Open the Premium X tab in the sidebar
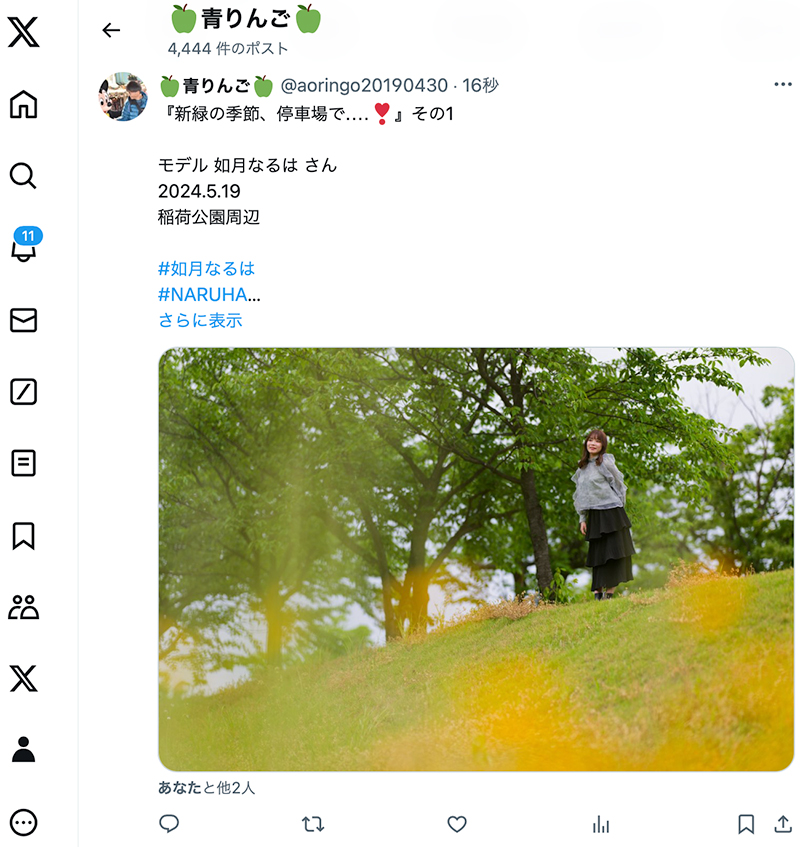 pos(23,679)
